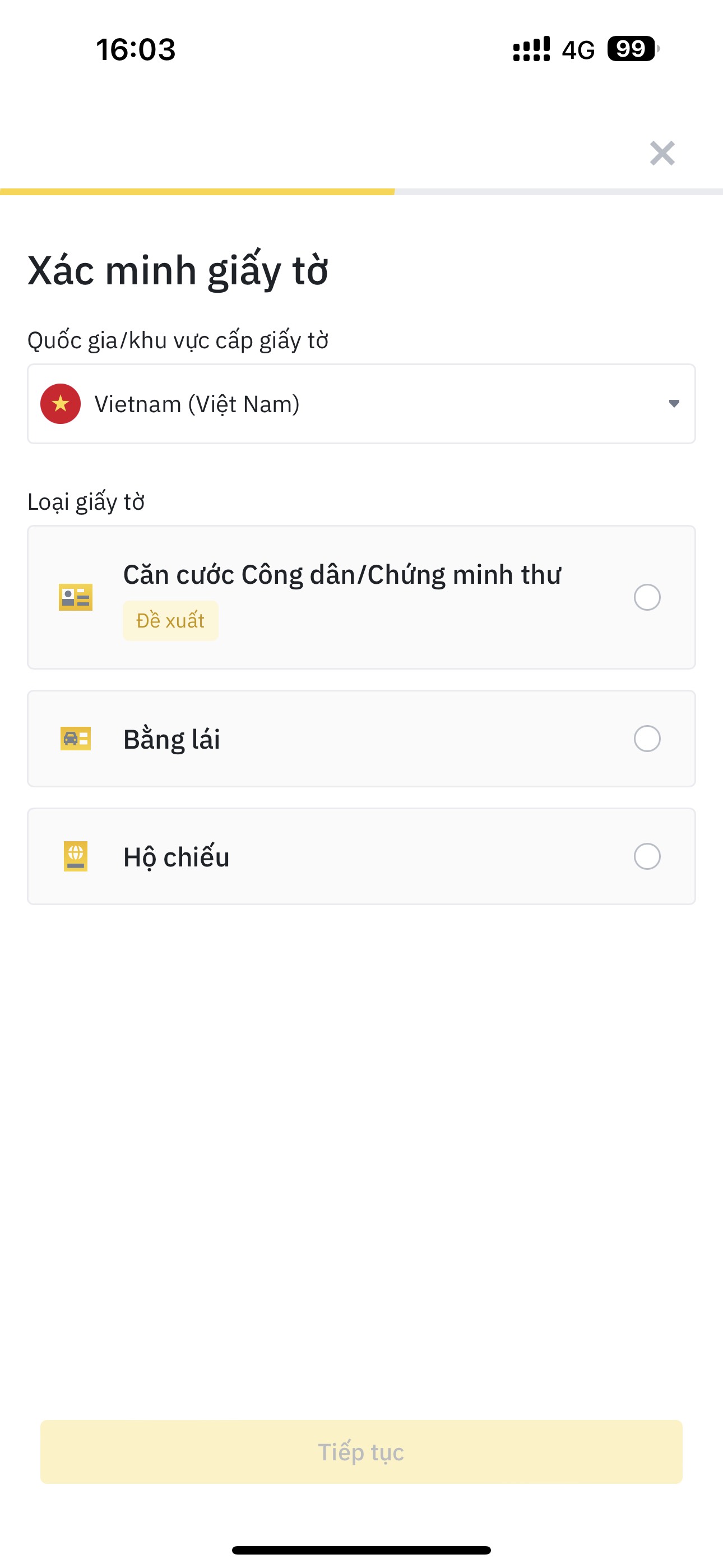Select the Bằng lái radio button
This screenshot has width=723, height=1568.
click(x=647, y=739)
